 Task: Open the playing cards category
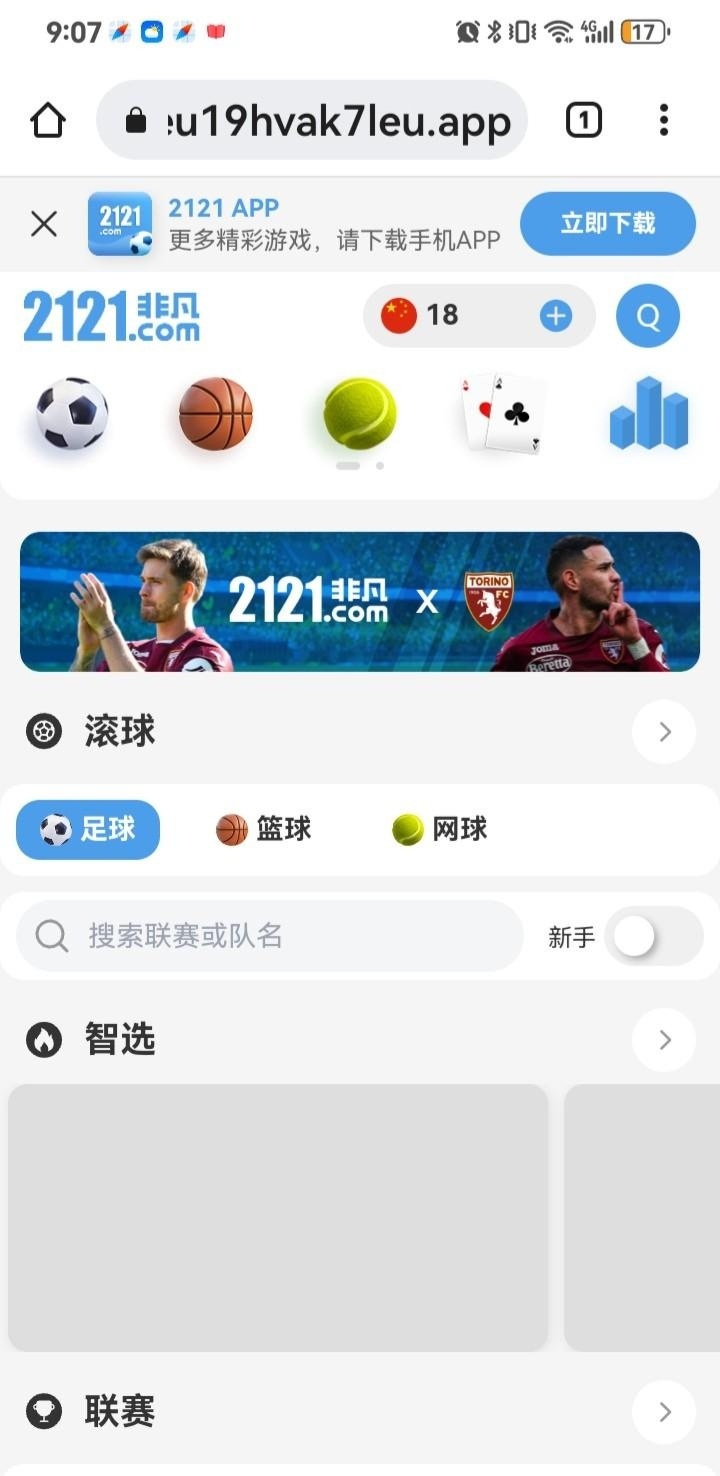504,413
